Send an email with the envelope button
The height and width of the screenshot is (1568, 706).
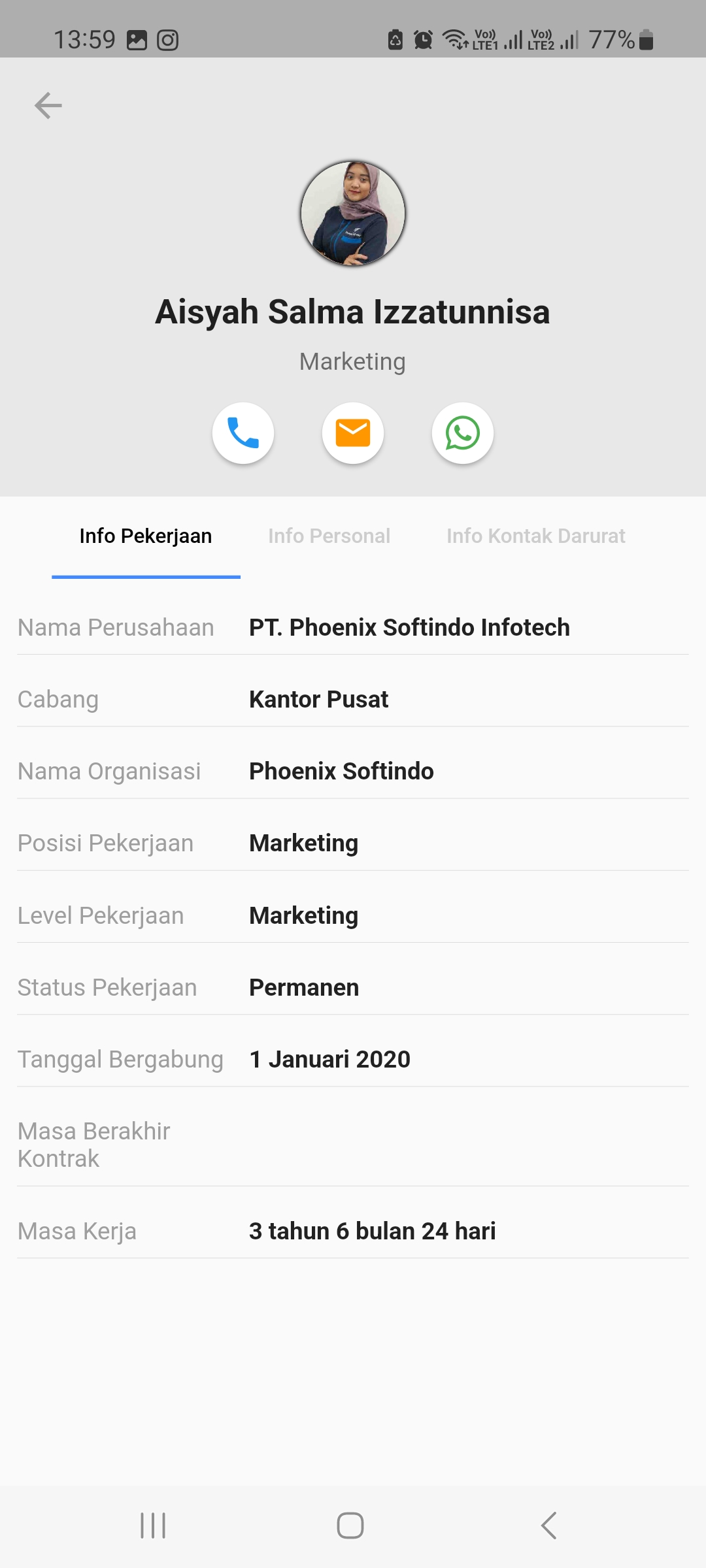(353, 433)
